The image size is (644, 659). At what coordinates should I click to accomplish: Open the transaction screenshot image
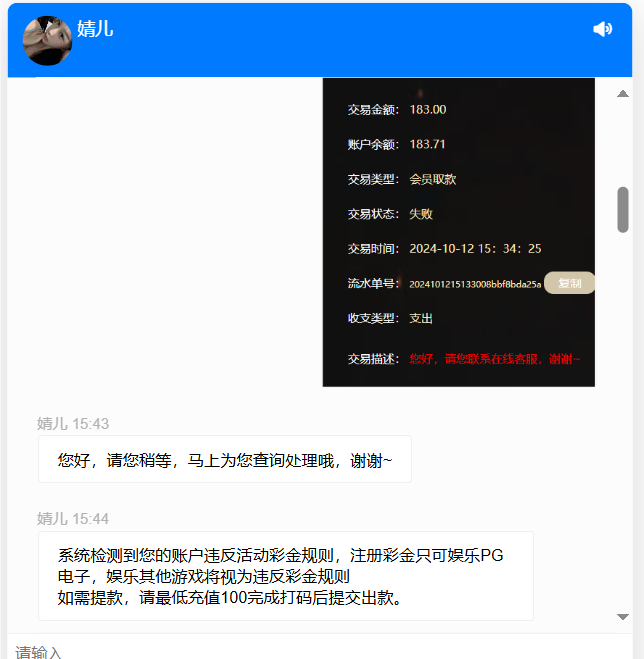point(458,232)
